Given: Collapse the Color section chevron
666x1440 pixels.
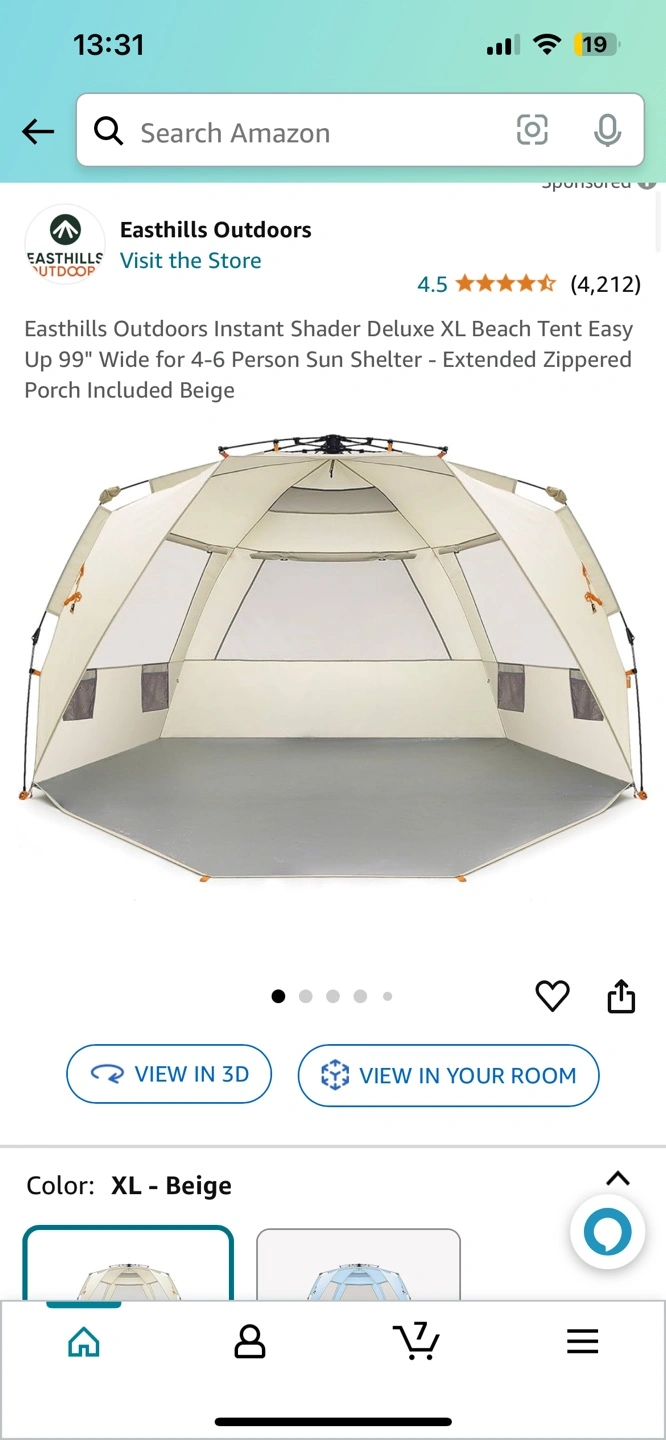Looking at the screenshot, I should tap(618, 1178).
